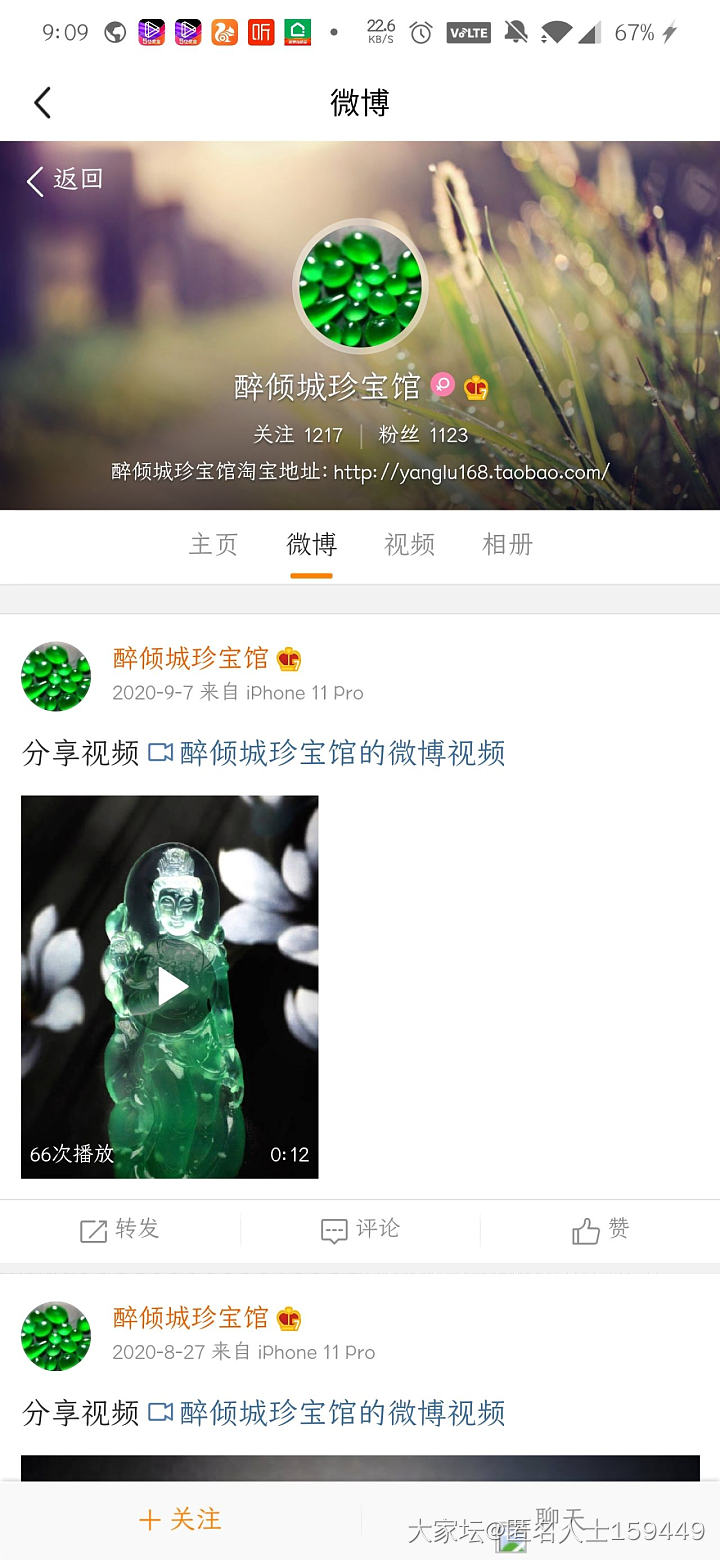Switch to the 主页 tab

[x=214, y=545]
